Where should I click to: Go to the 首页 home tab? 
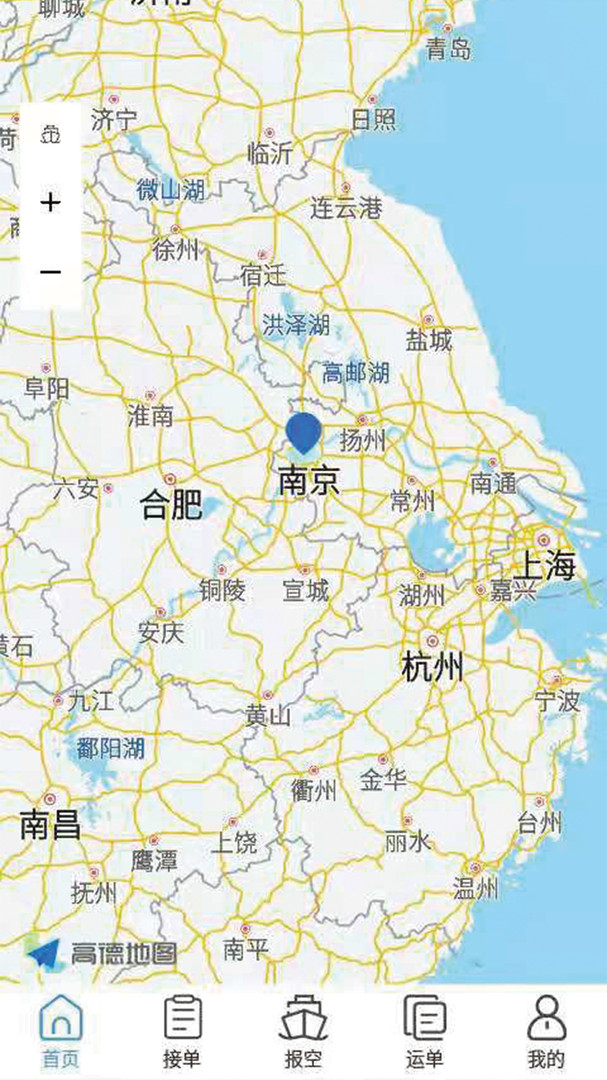pyautogui.click(x=60, y=1031)
